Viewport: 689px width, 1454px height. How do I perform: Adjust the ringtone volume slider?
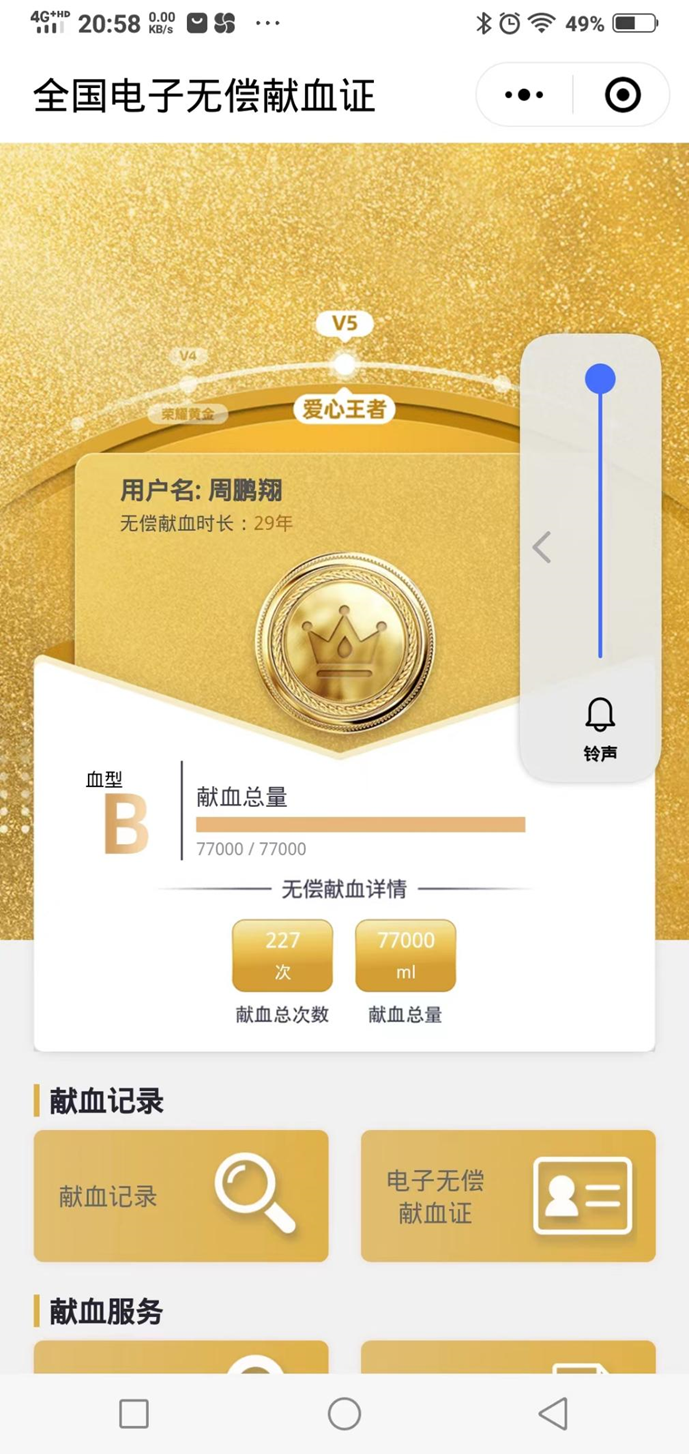[x=600, y=379]
